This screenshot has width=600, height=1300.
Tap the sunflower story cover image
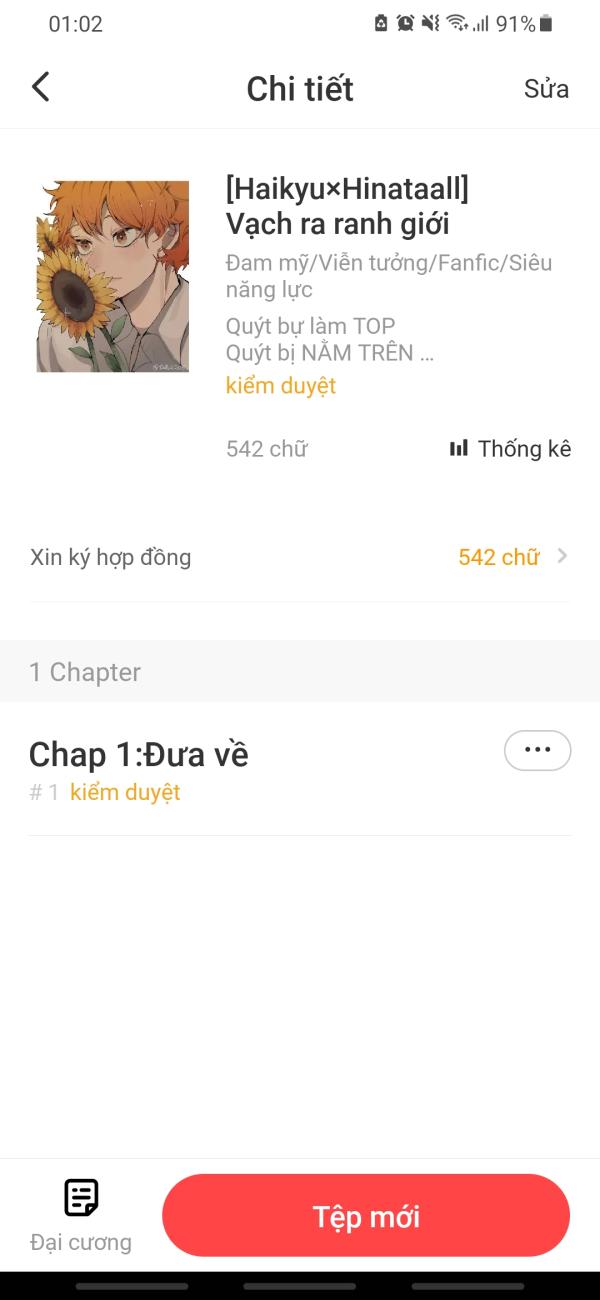(113, 276)
